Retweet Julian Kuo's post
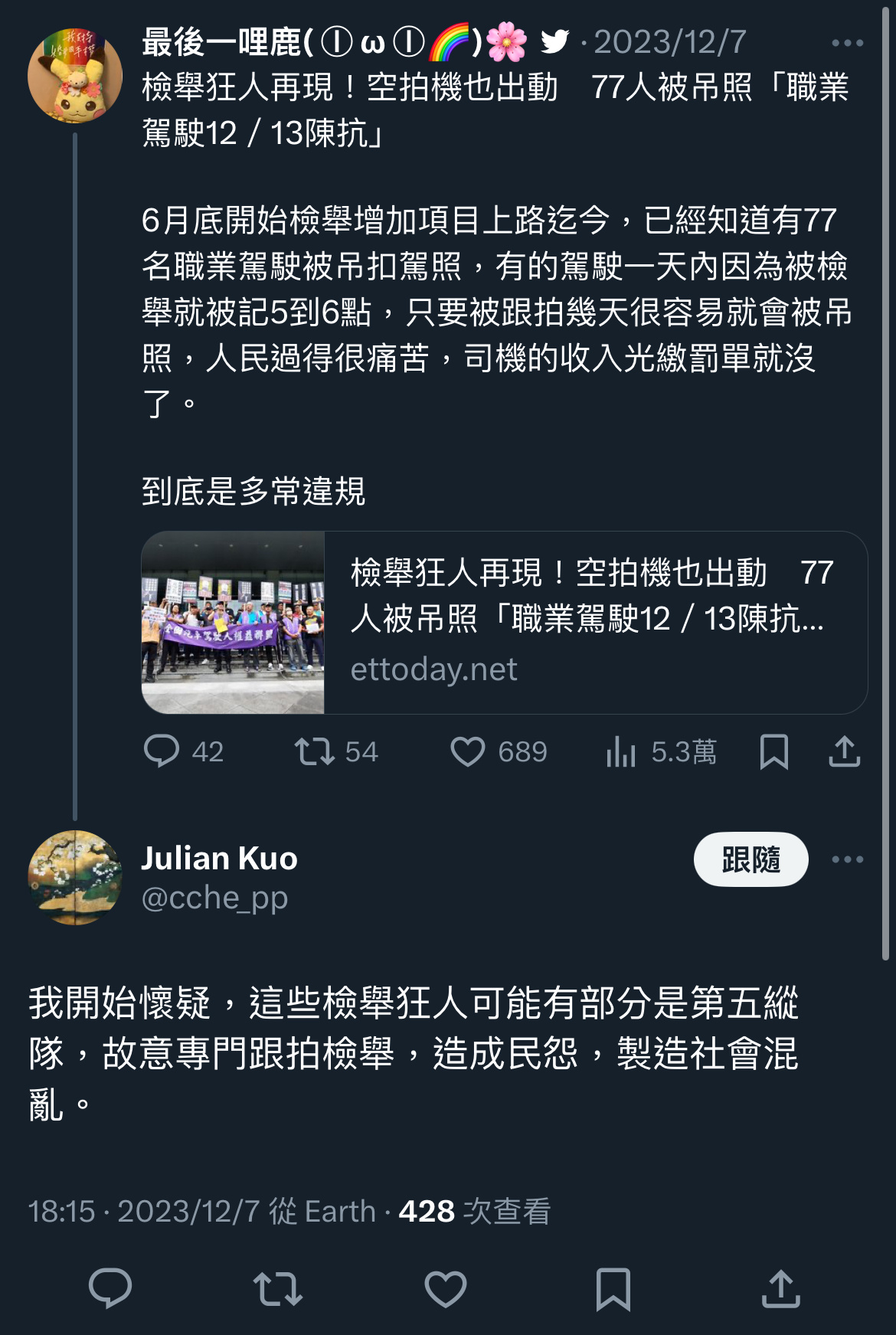The image size is (896, 1335). coord(278,1288)
